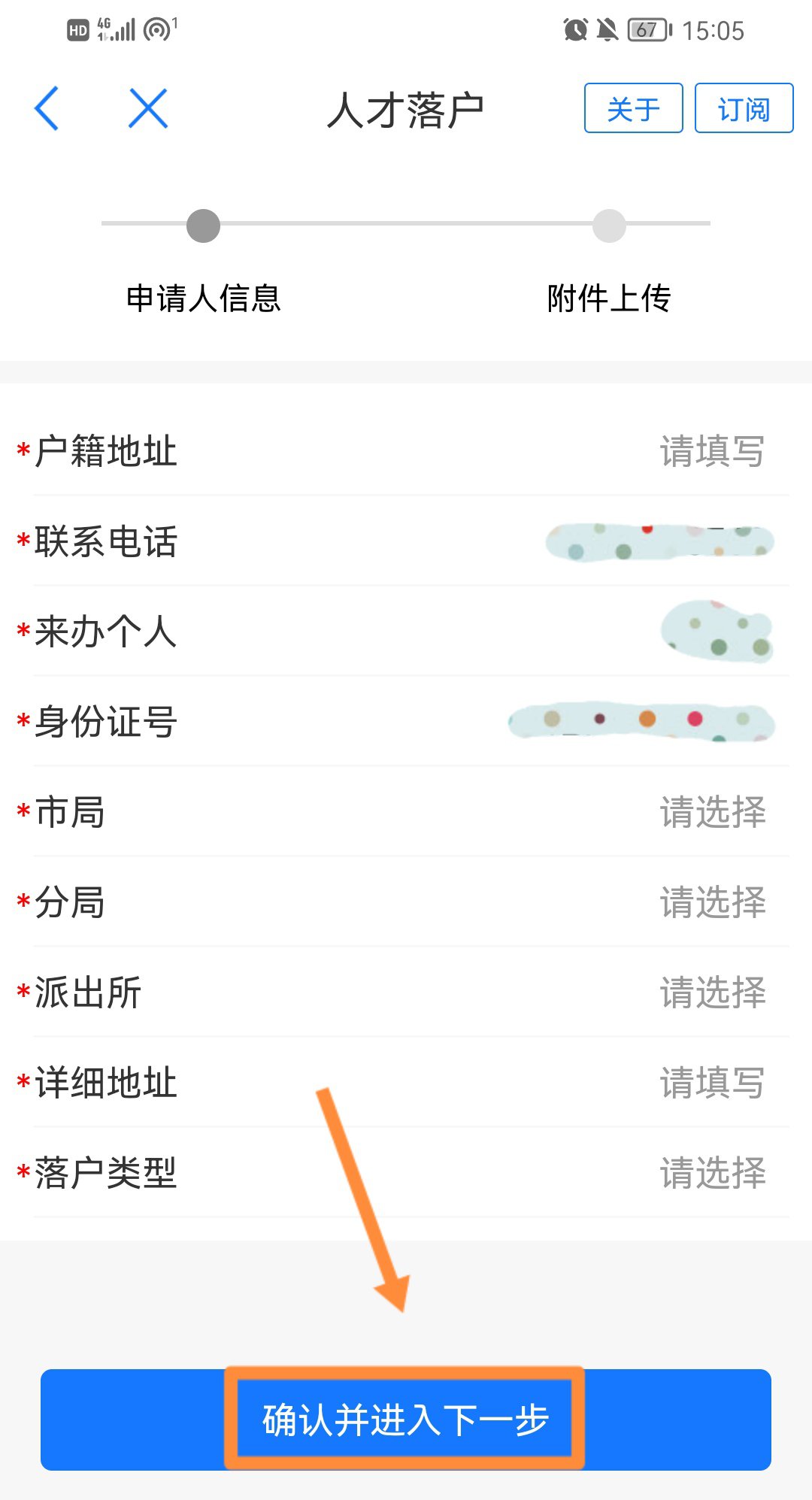Image resolution: width=812 pixels, height=1500 pixels.
Task: Go back using the left arrow
Action: click(47, 109)
